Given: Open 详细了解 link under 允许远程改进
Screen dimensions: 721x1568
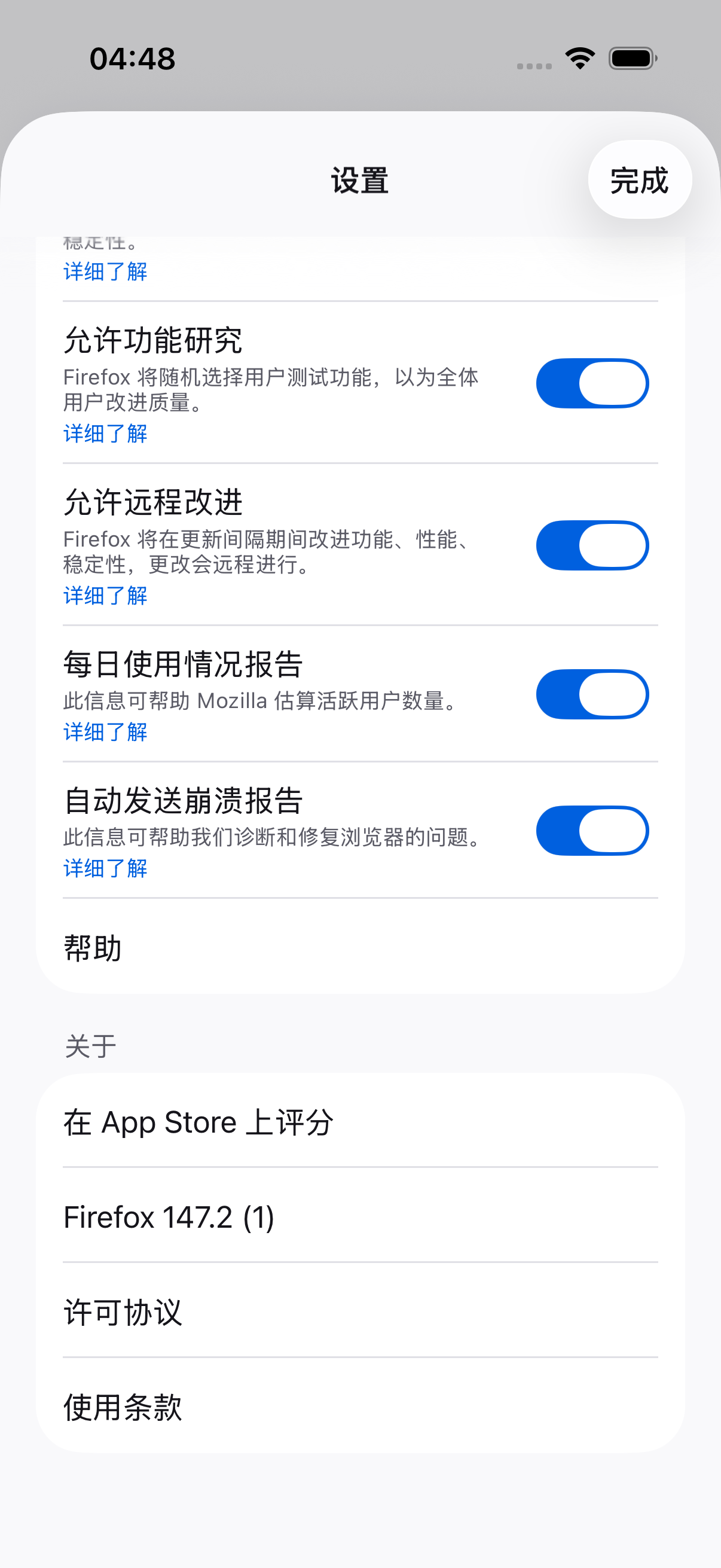Looking at the screenshot, I should tap(105, 595).
